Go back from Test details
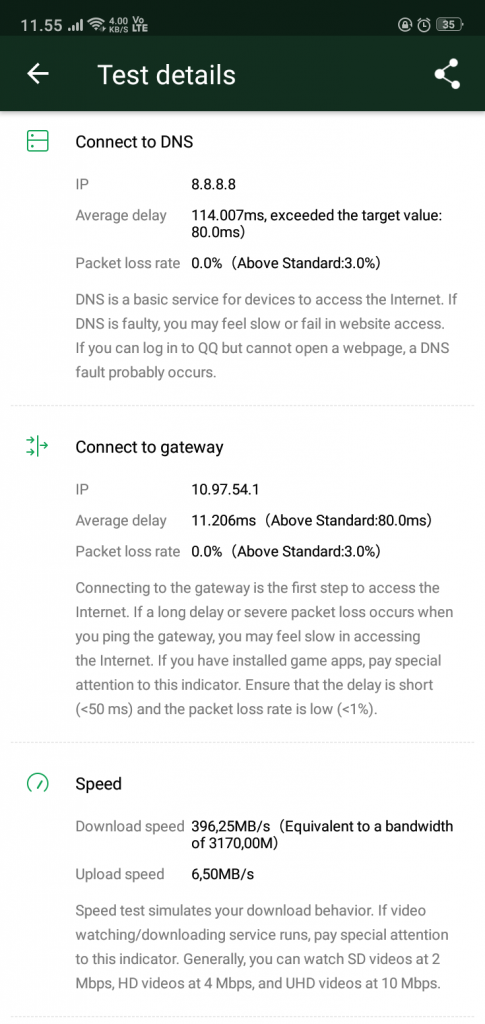This screenshot has width=485, height=1024. (x=38, y=74)
